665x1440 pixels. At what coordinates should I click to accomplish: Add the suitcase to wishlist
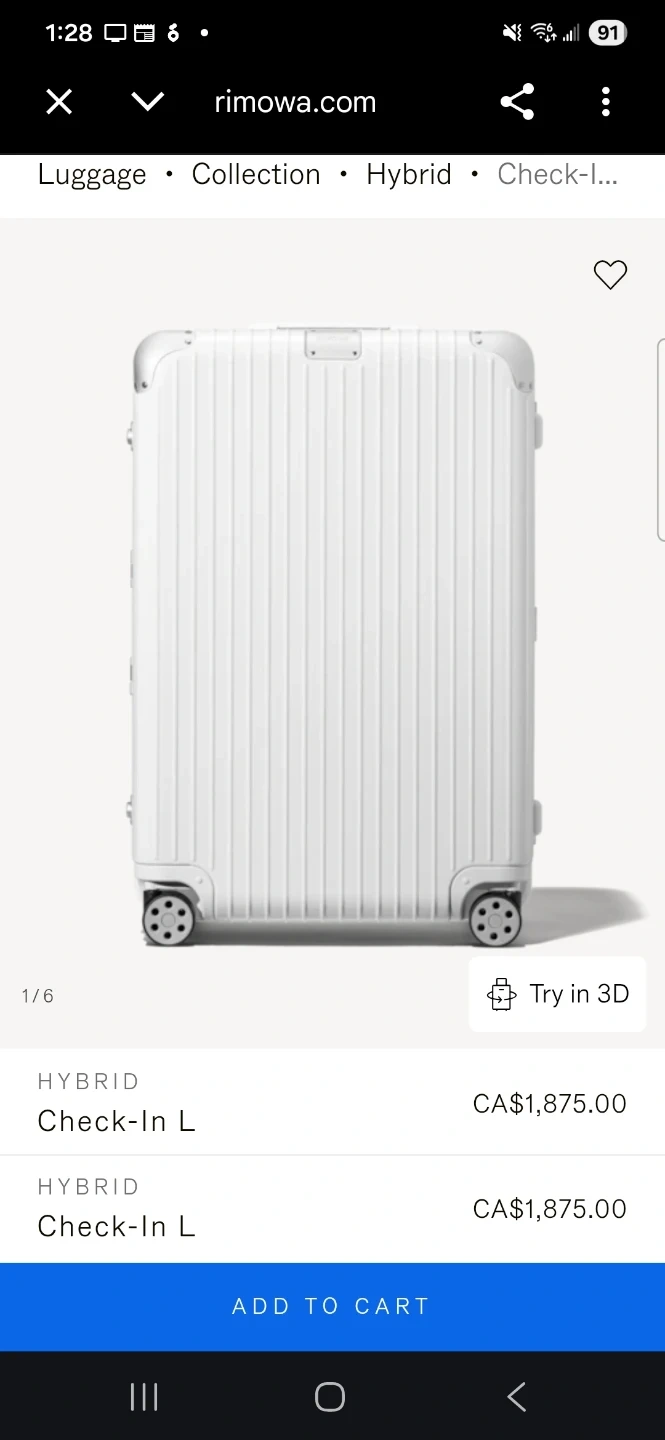610,274
